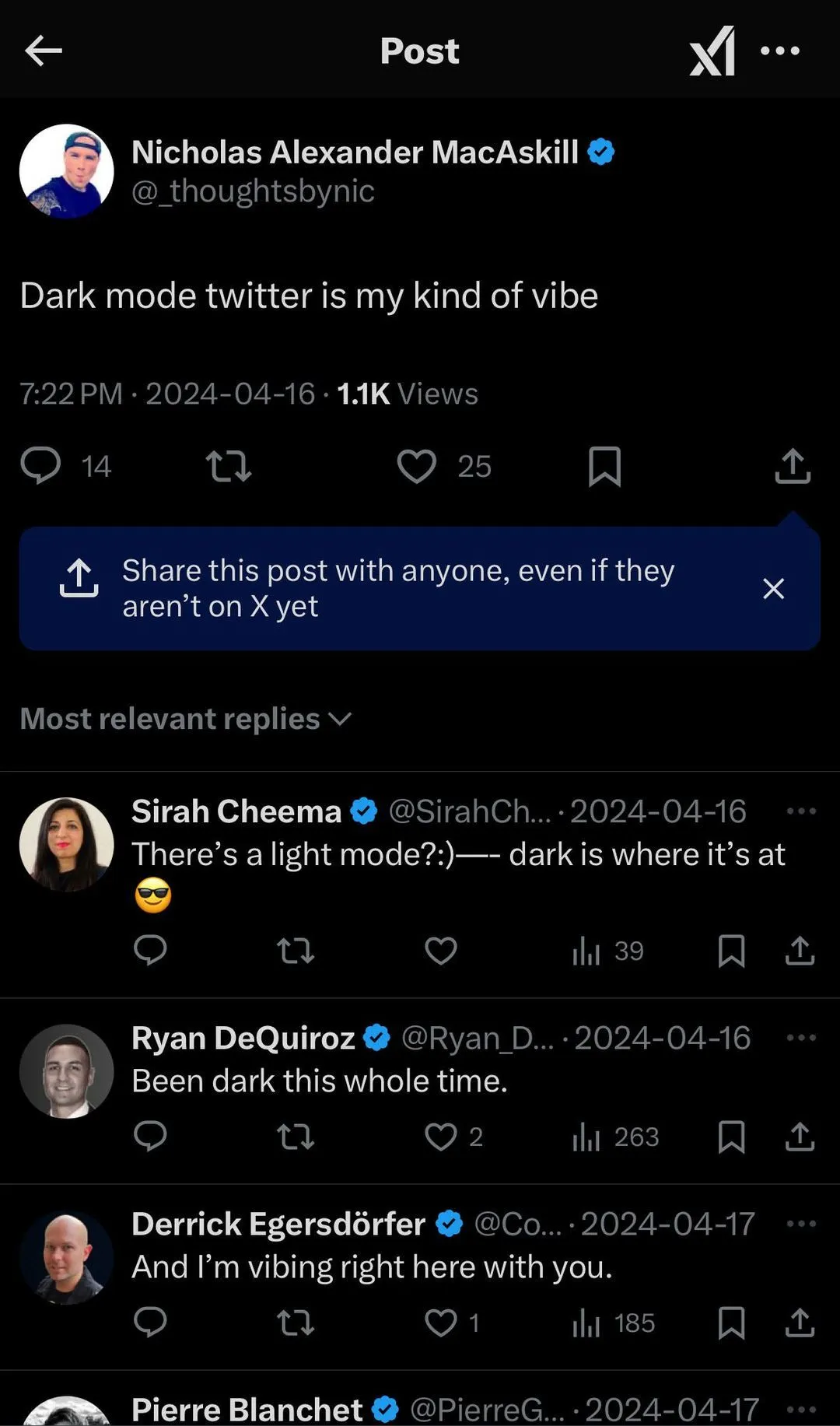Repost Nicholas's dark mode post

click(x=229, y=466)
